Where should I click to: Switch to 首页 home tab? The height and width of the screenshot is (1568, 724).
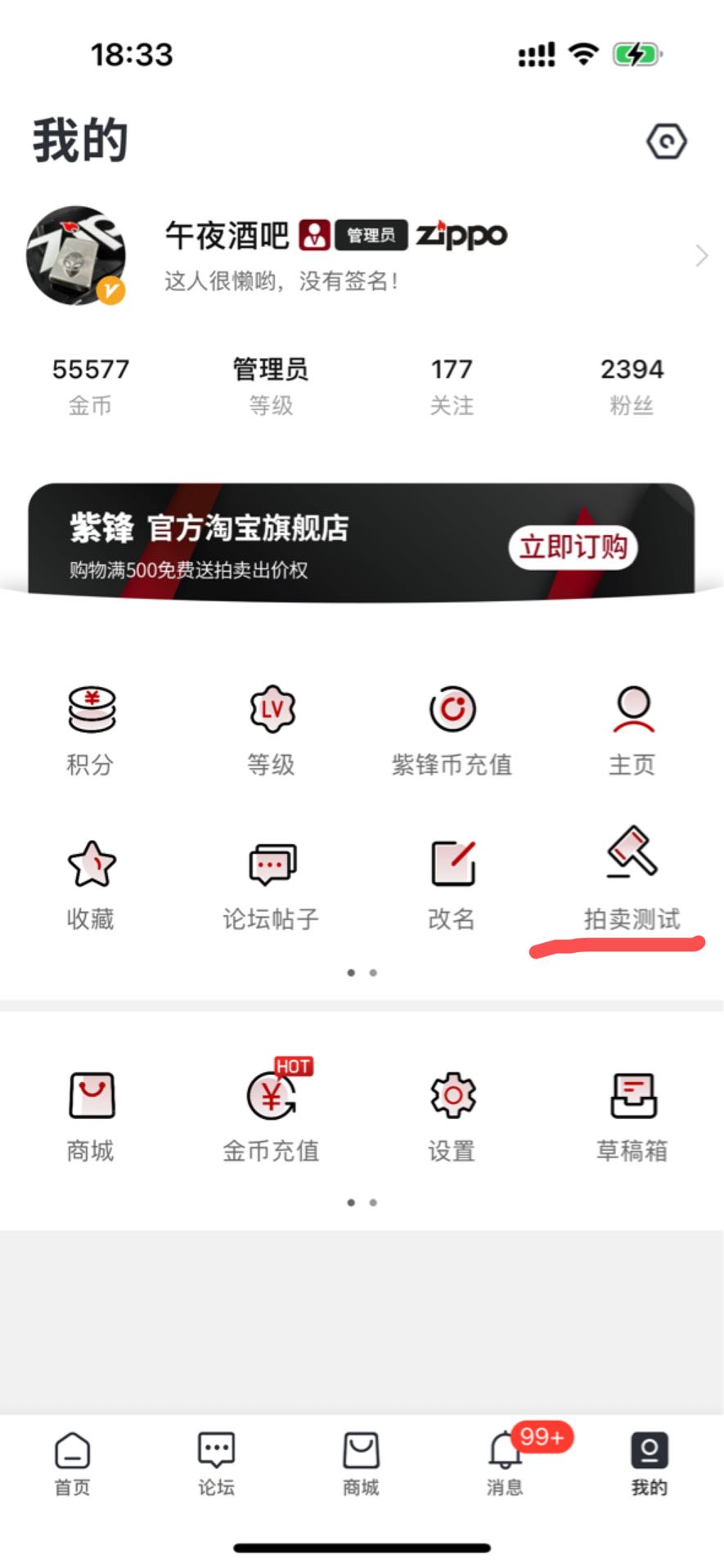72,1464
